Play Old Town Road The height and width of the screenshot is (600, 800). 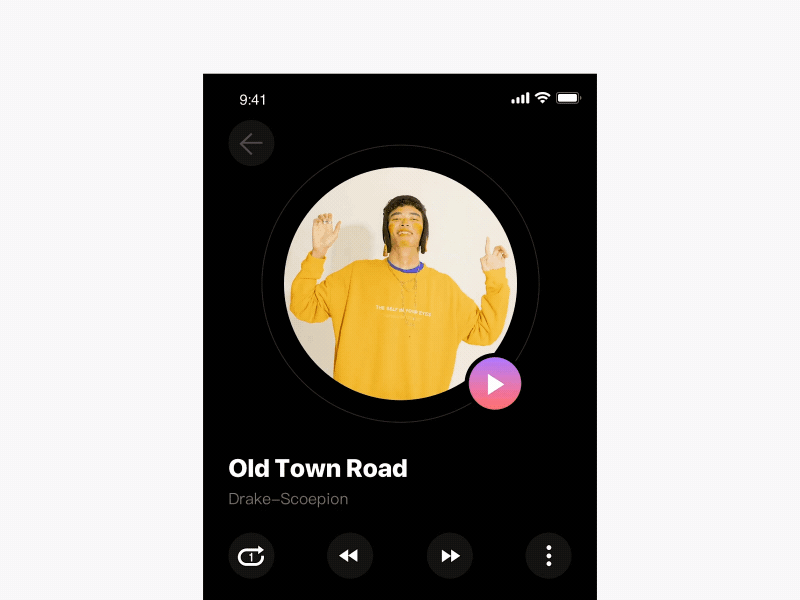tap(494, 384)
